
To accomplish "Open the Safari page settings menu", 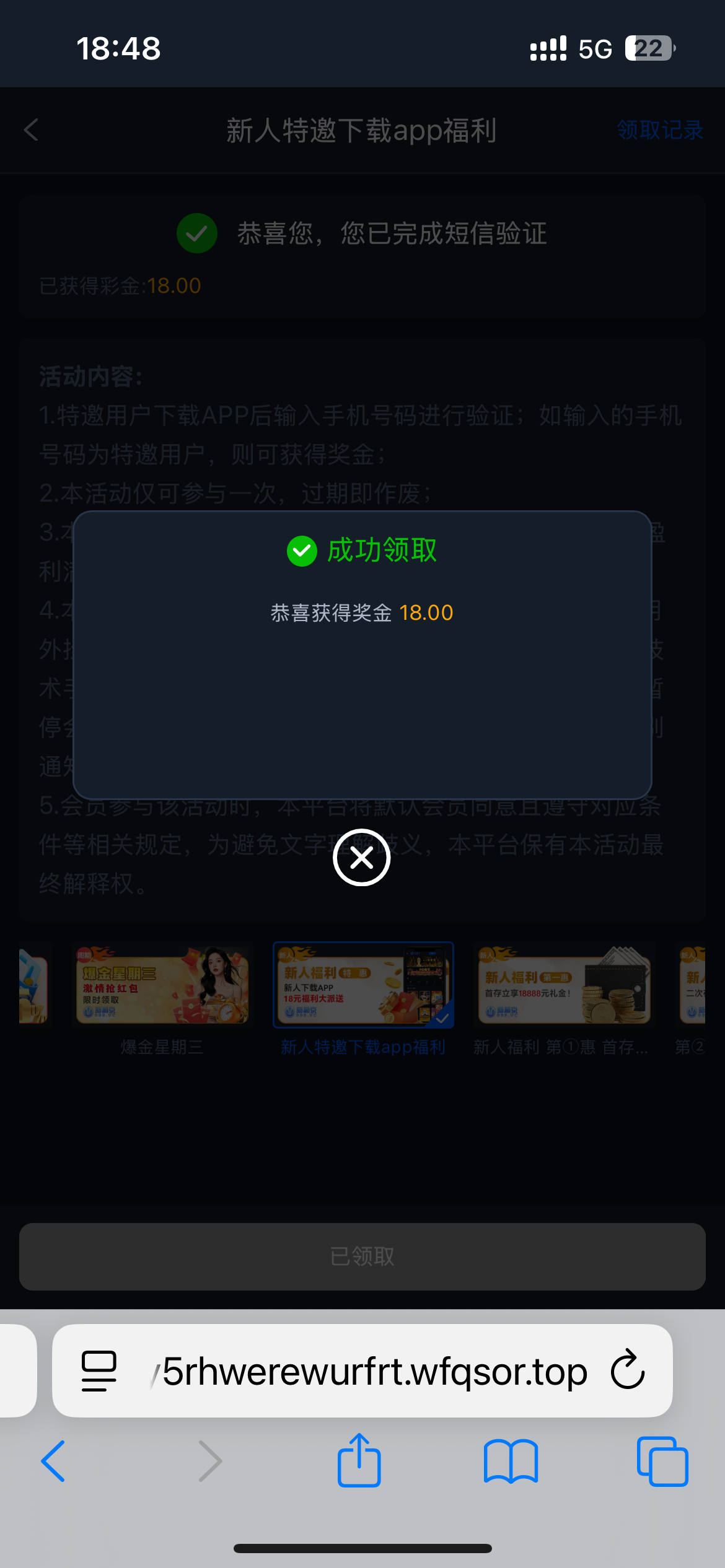I will (99, 1370).
